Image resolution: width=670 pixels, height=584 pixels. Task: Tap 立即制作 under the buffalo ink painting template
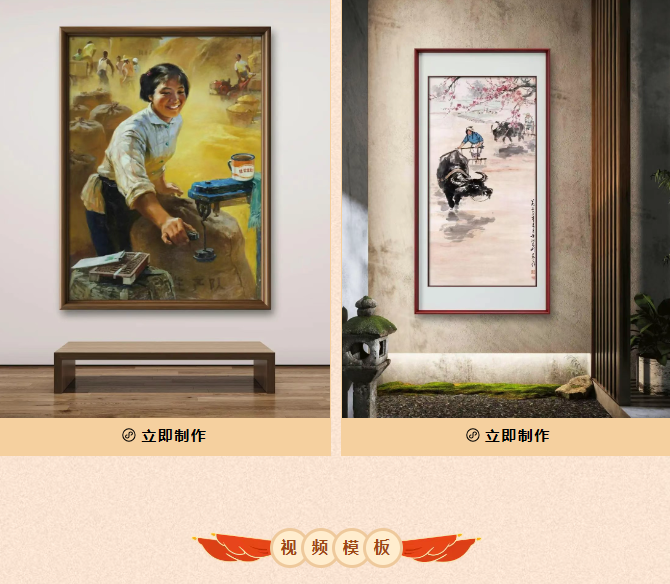click(507, 436)
